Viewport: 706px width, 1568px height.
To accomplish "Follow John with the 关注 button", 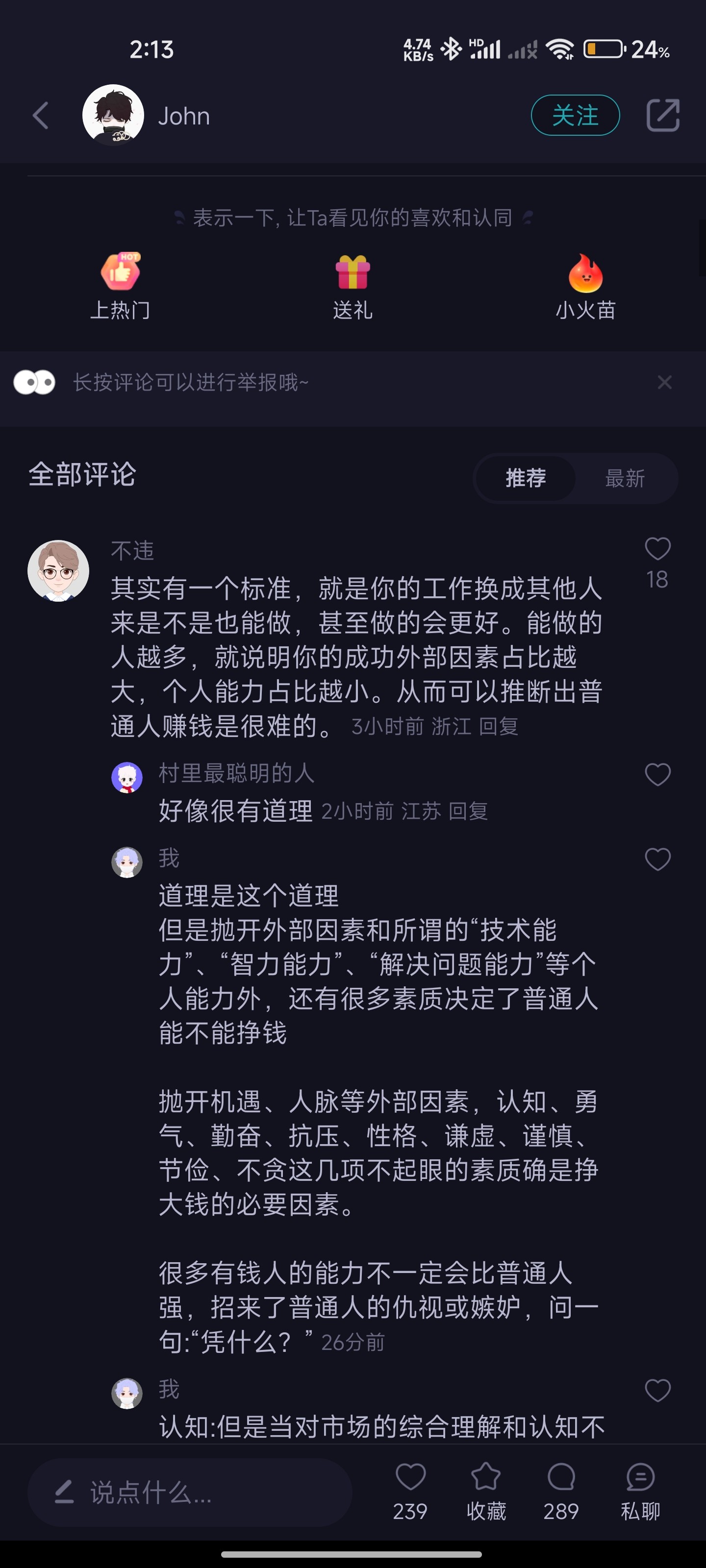I will click(575, 115).
